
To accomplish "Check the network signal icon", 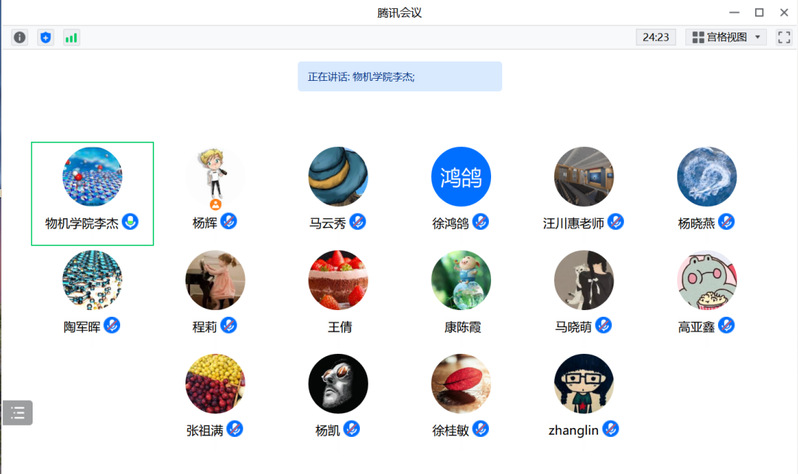I will coord(71,37).
